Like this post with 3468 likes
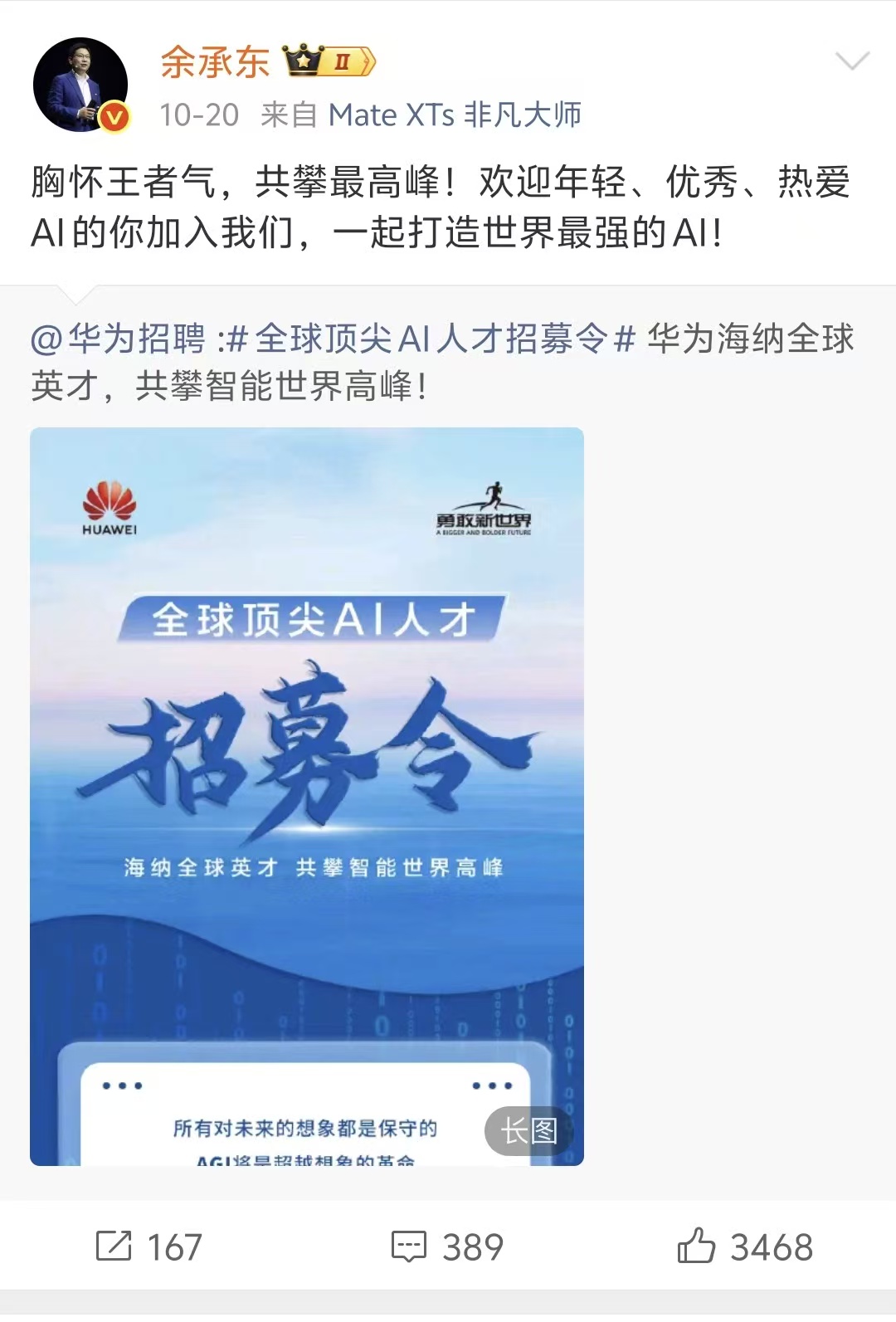 pyautogui.click(x=745, y=1246)
